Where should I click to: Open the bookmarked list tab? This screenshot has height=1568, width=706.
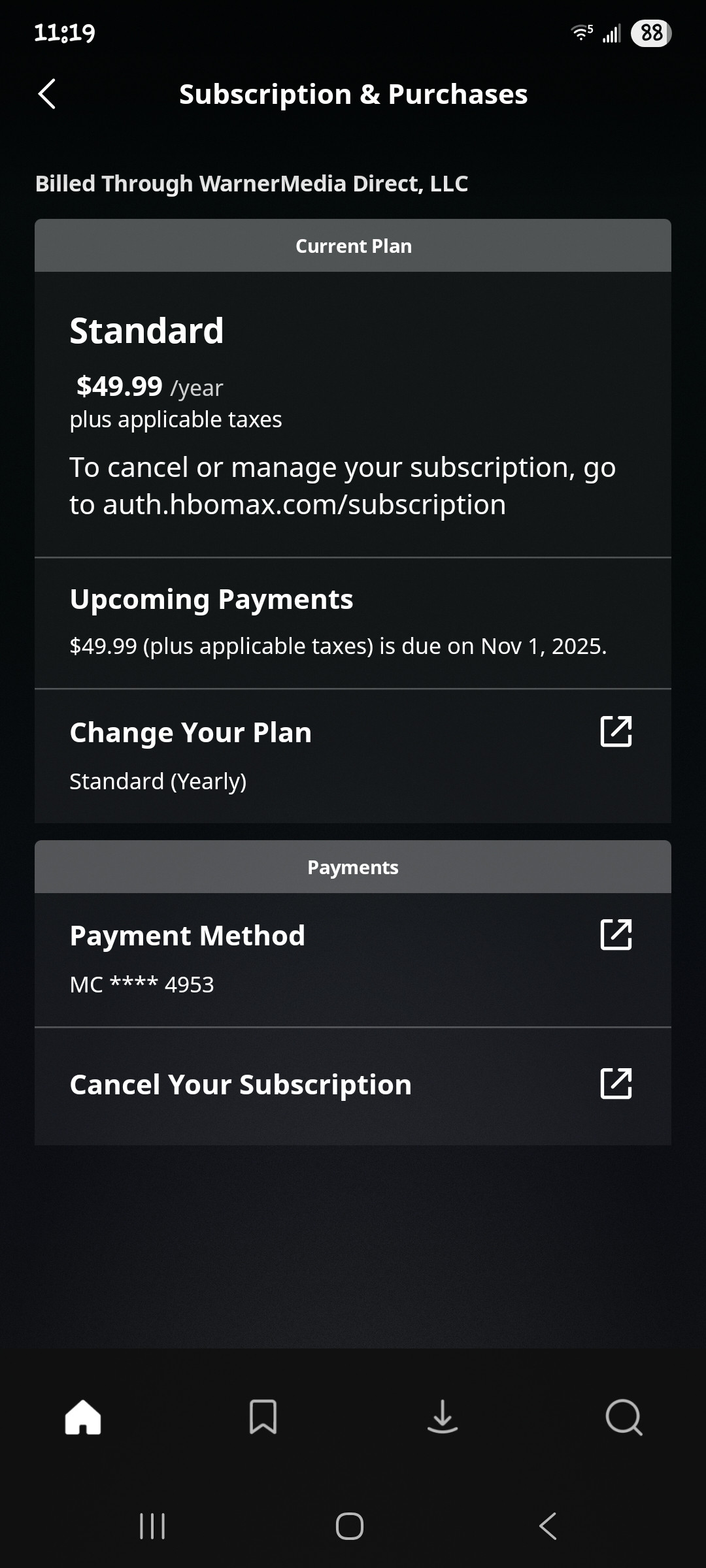point(263,1417)
